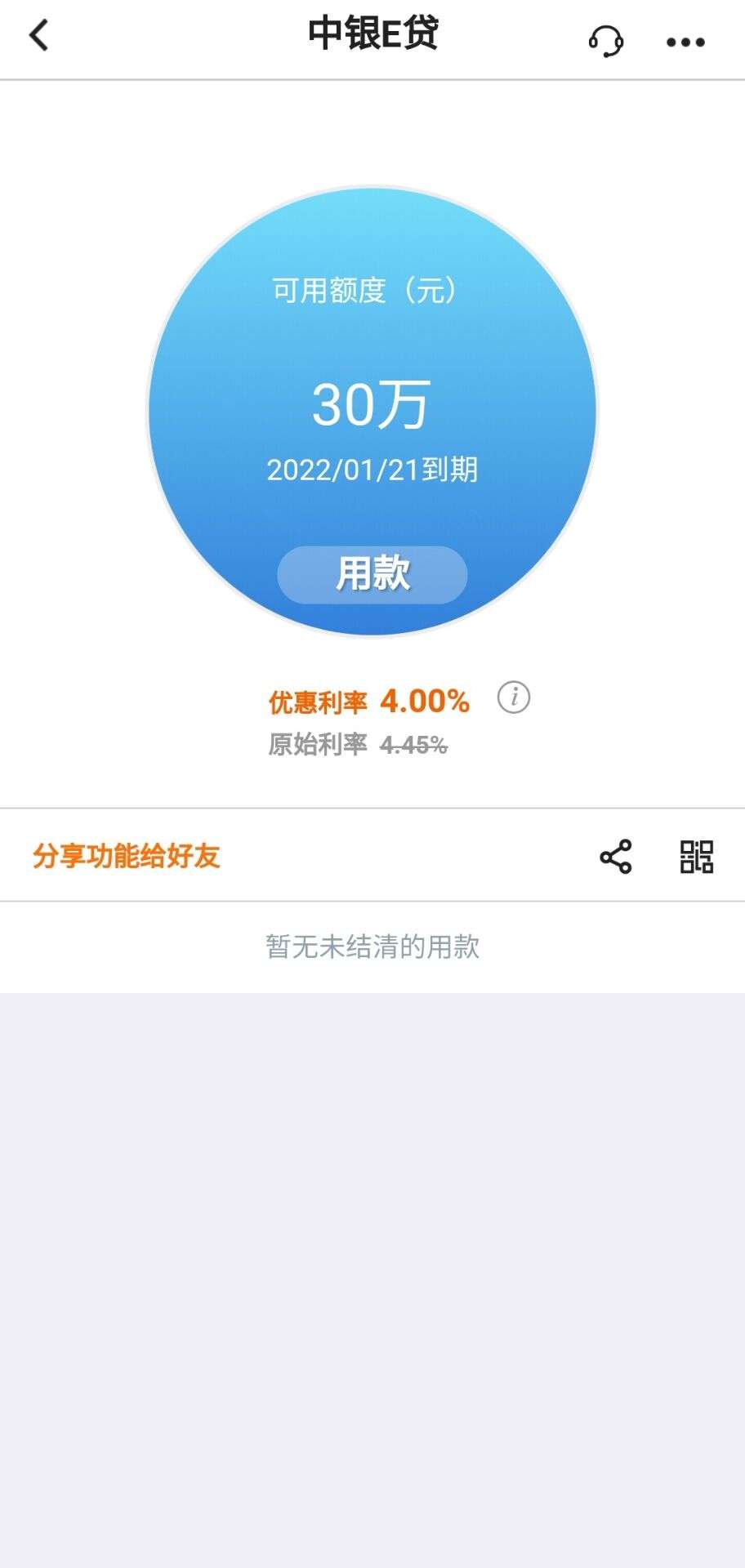
Task: Tap the 用款 button
Action: (x=372, y=574)
